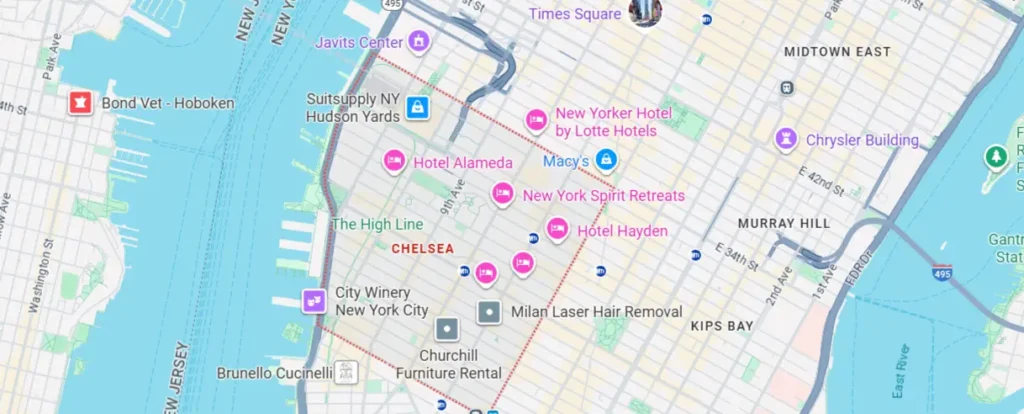This screenshot has height=414, width=1024.
Task: Open the Javits Center map pin
Action: coord(419,42)
